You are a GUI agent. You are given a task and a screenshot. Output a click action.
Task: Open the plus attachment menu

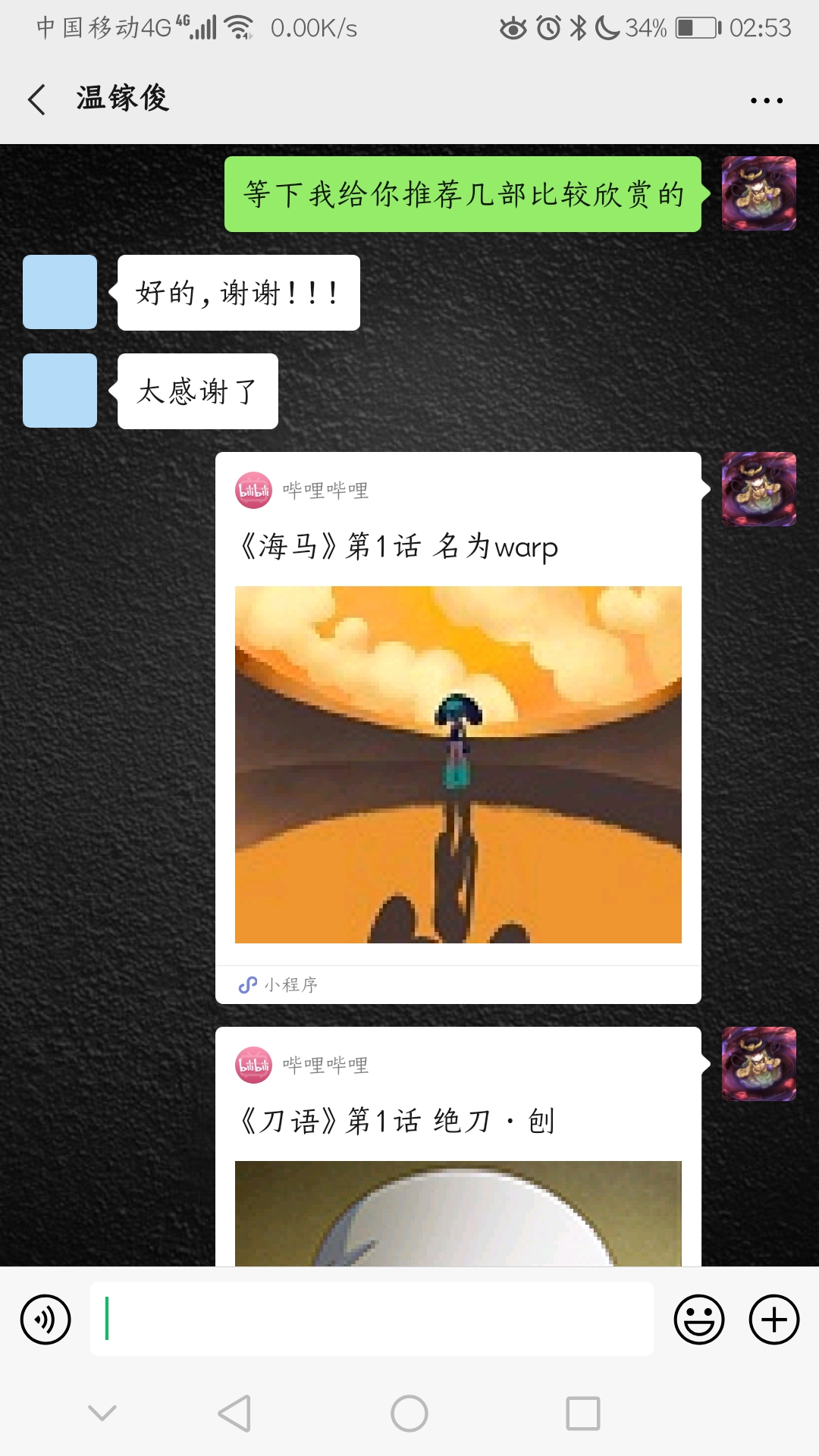[773, 1319]
